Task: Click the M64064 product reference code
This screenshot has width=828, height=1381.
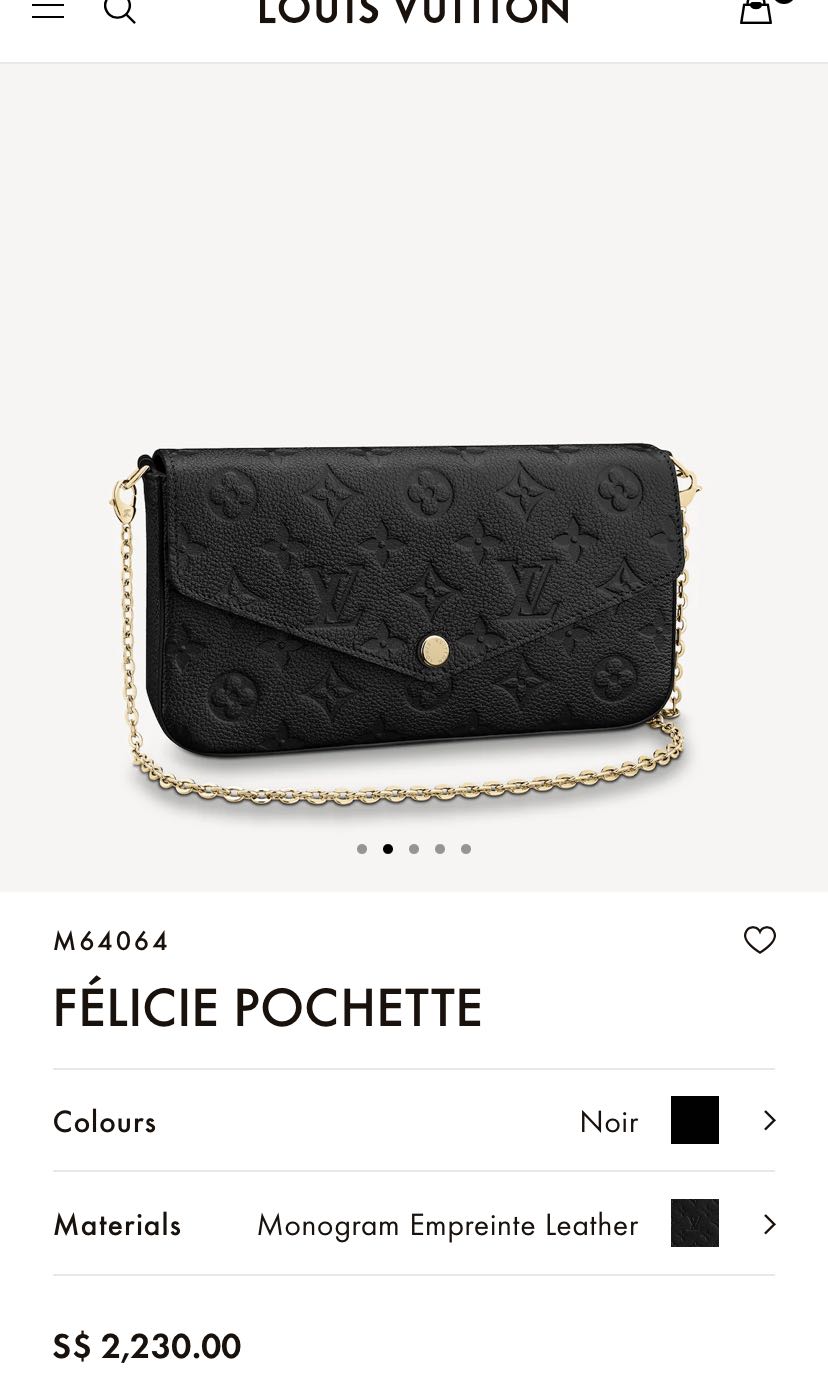Action: [x=111, y=940]
